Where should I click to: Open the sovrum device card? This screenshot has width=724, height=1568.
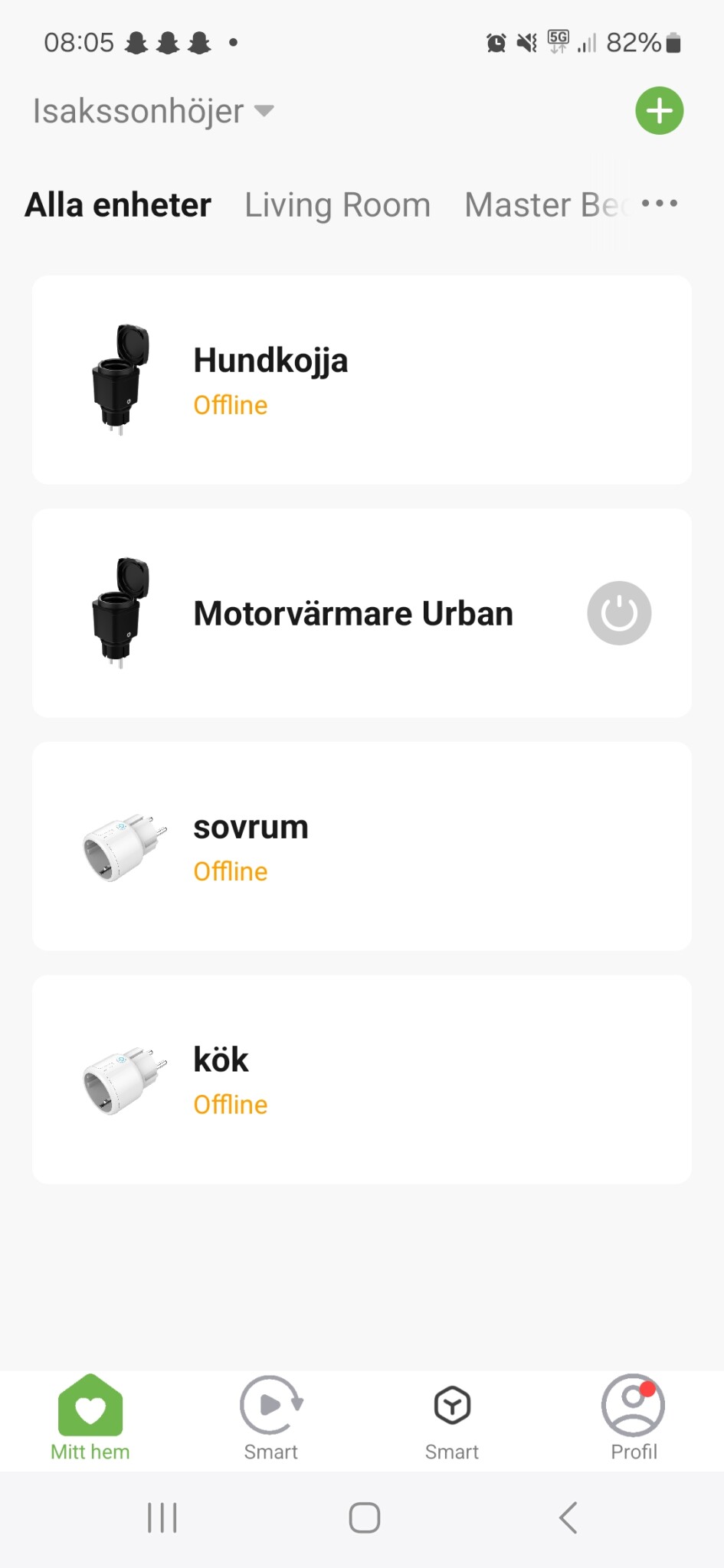tap(362, 846)
